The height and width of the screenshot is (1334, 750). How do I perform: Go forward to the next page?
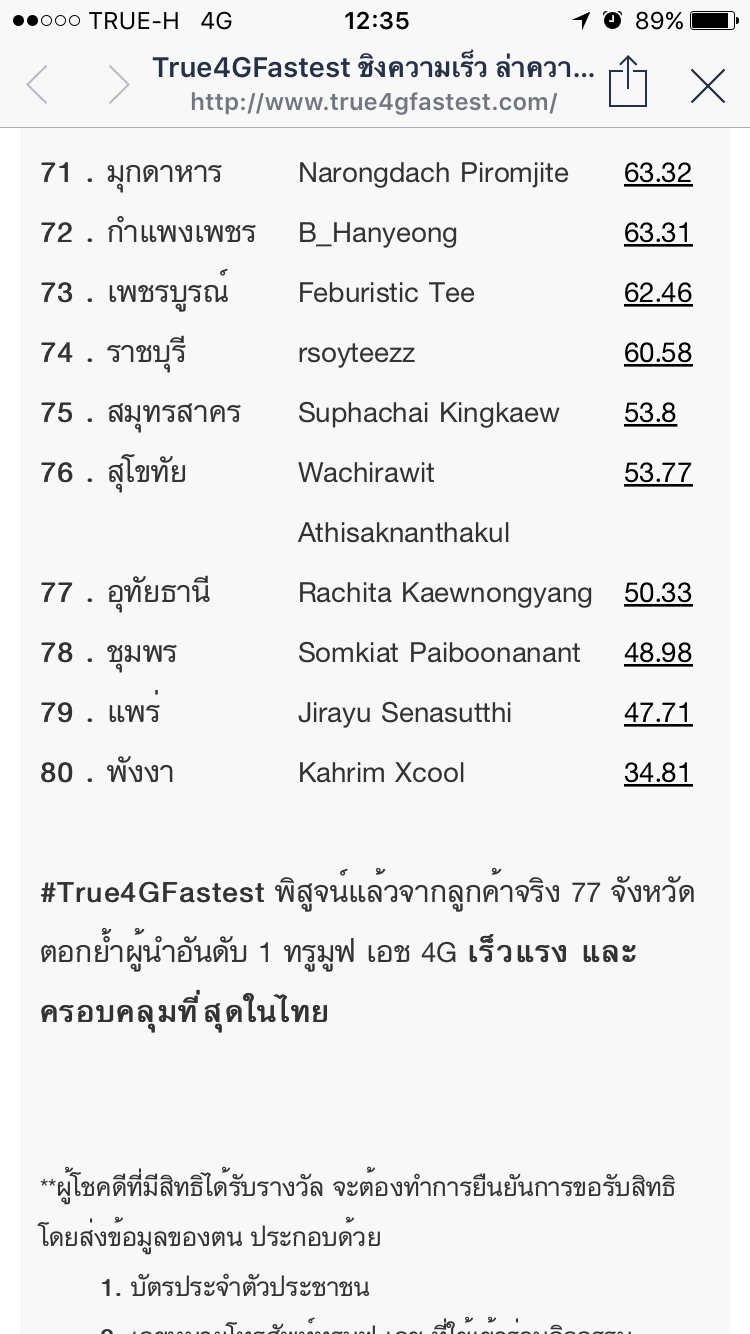click(x=119, y=84)
